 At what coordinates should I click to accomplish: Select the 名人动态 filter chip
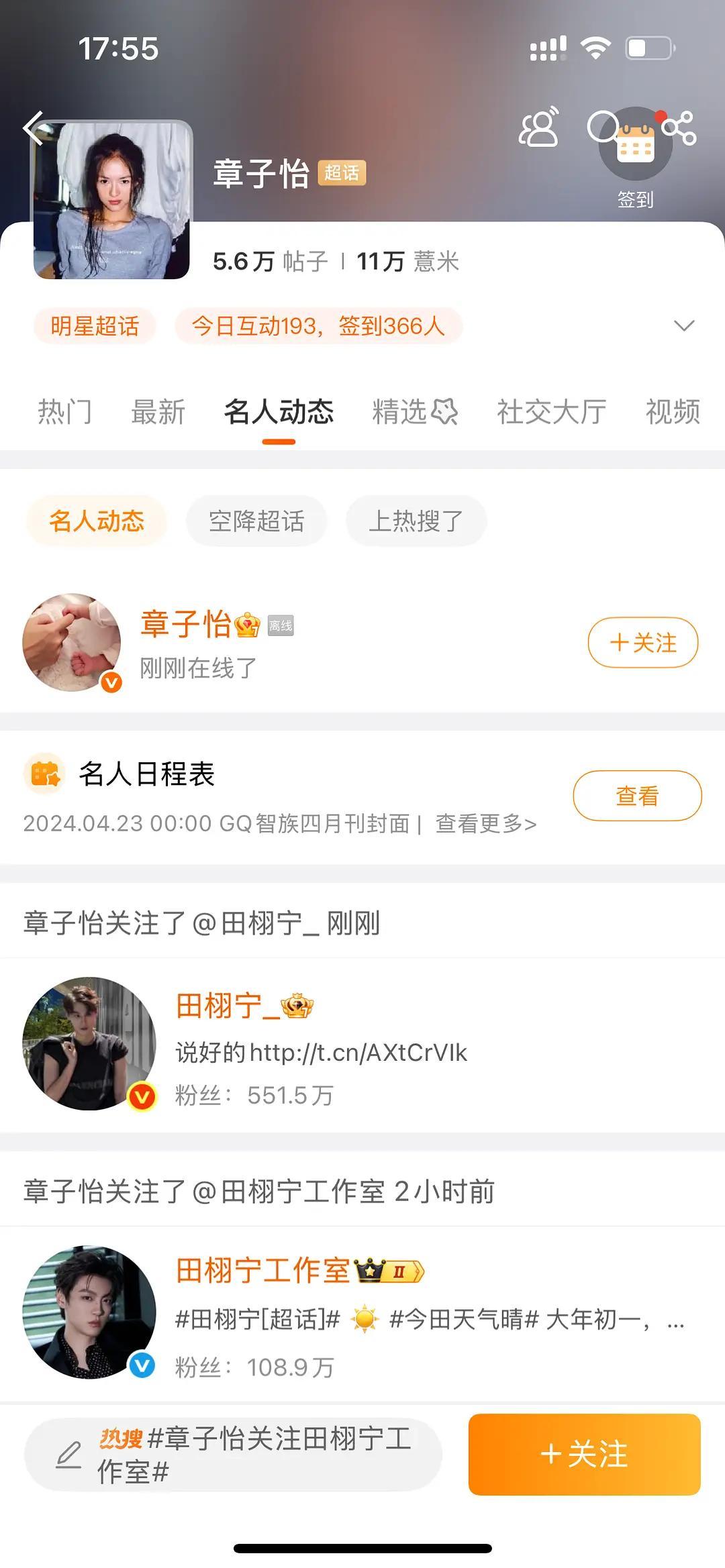pos(96,520)
